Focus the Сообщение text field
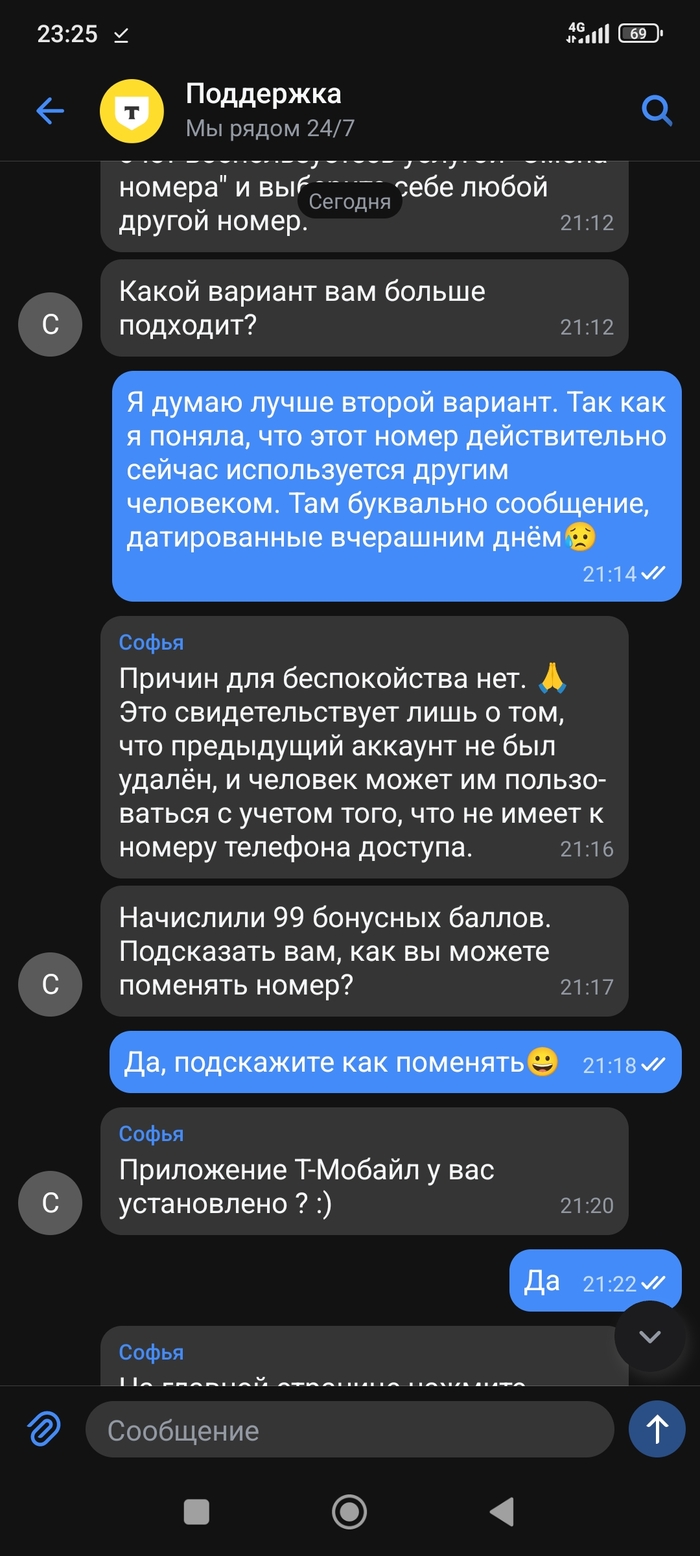The image size is (700, 1556). click(x=348, y=1430)
